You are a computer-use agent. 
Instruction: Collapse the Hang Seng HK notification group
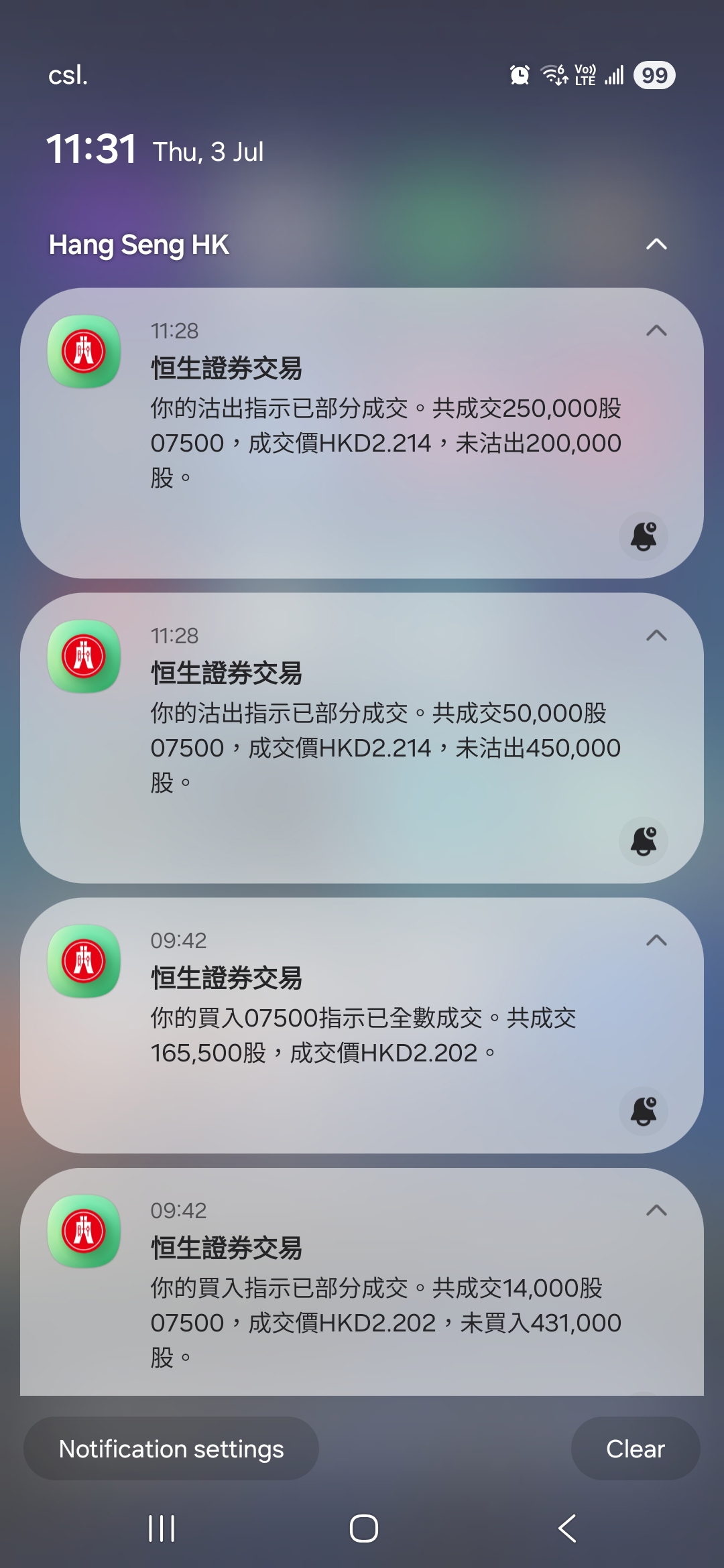point(656,245)
